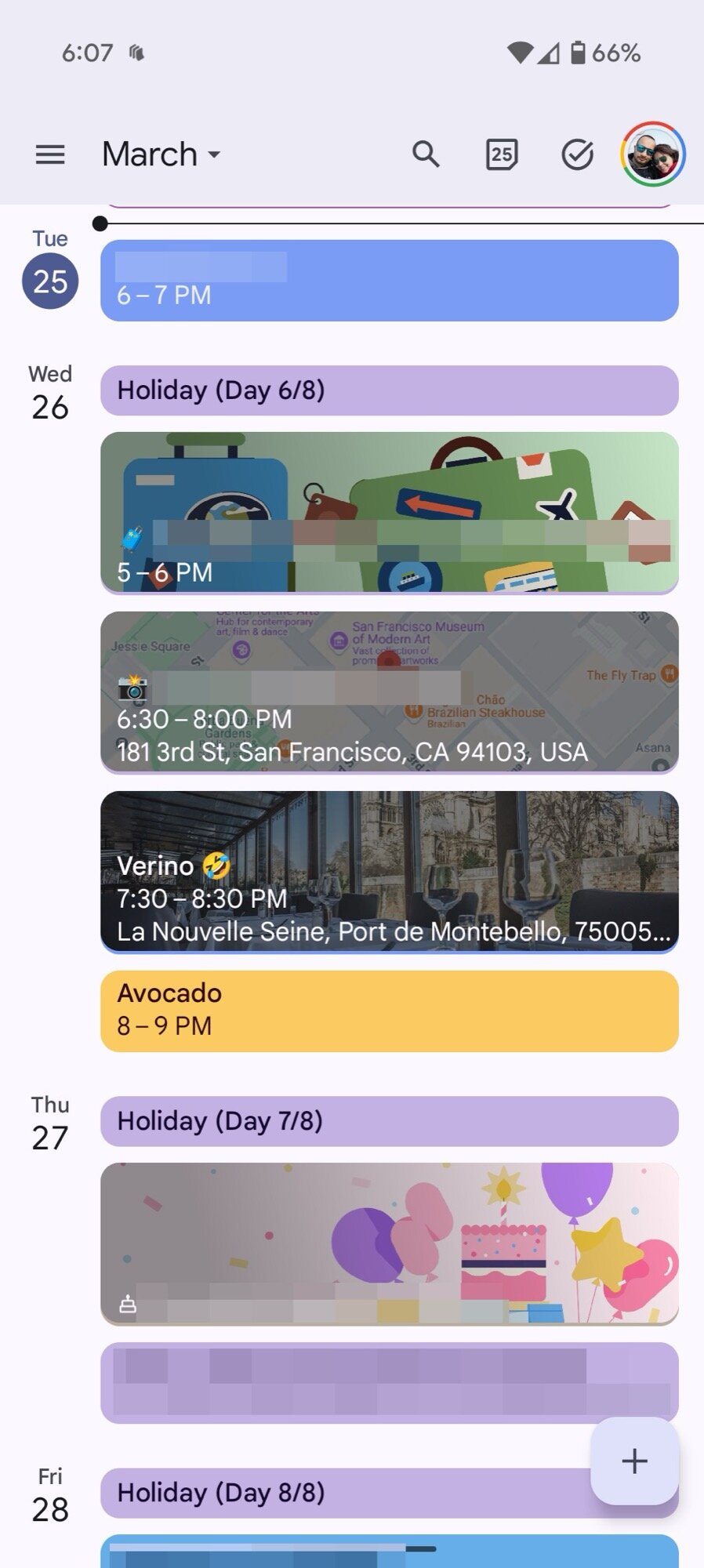704x1568 pixels.
Task: Open the navigation drawer menu
Action: point(50,154)
